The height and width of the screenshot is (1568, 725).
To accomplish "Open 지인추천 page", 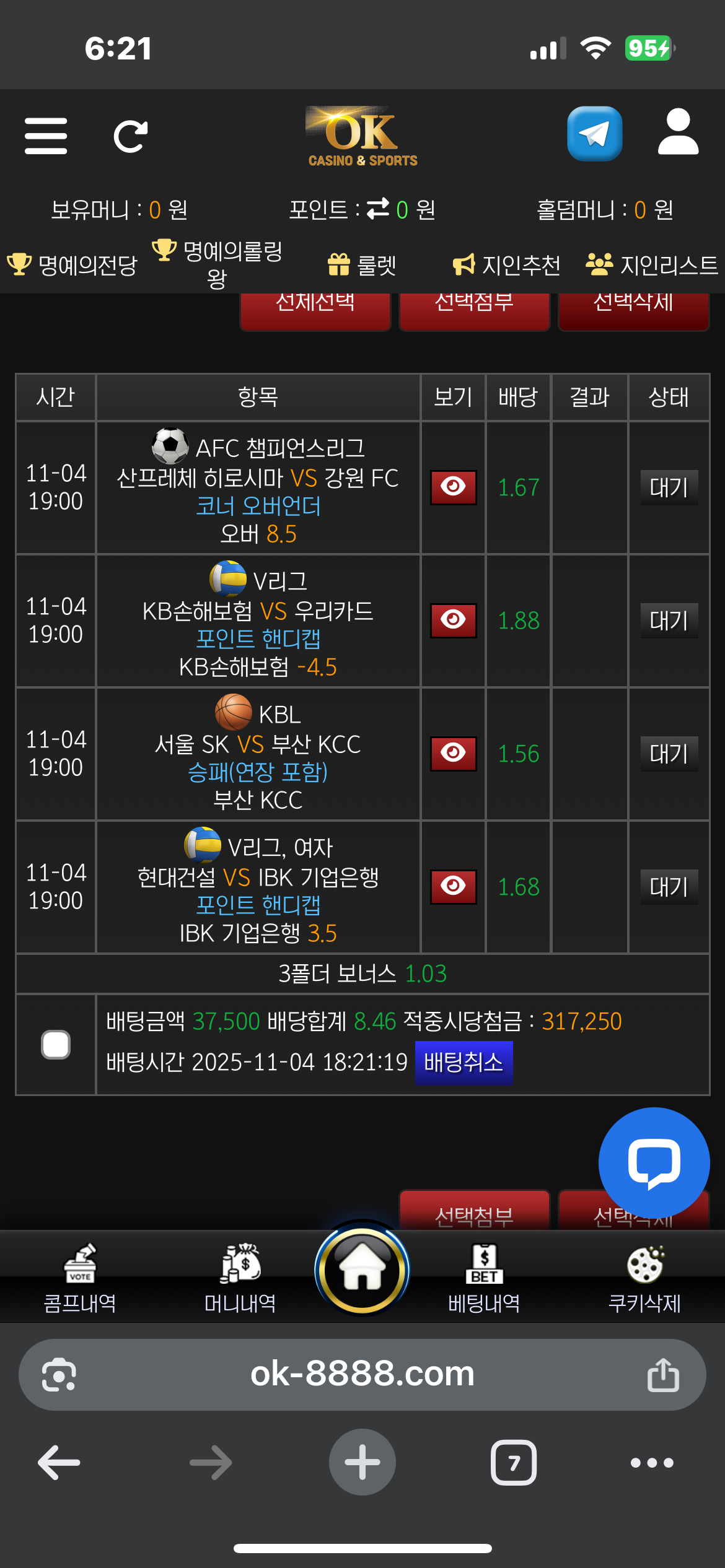I will tap(507, 265).
